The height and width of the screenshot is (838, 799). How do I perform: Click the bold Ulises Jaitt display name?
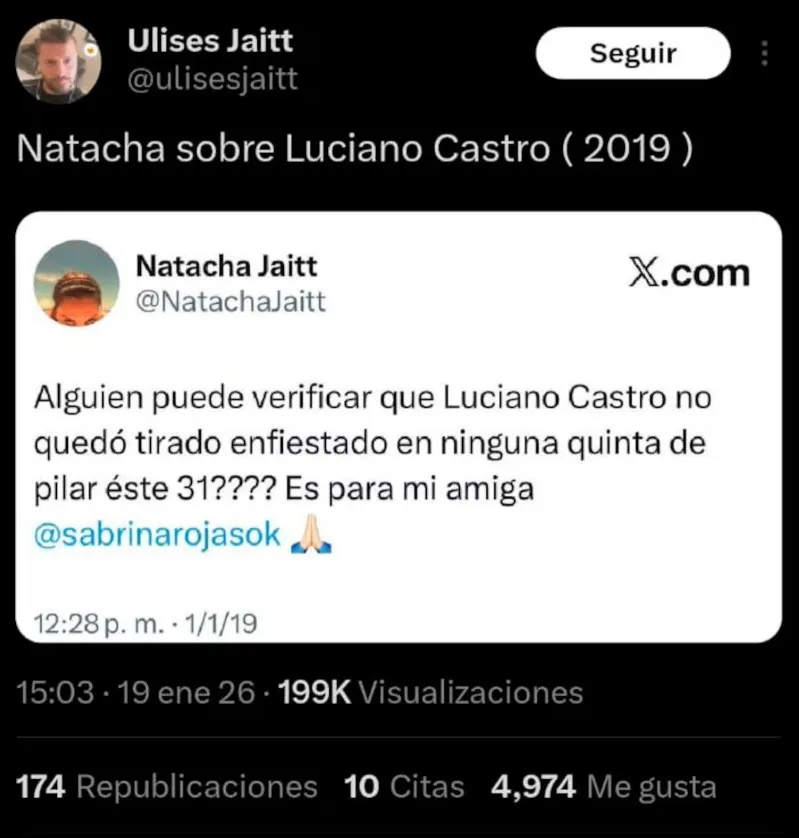(x=209, y=41)
